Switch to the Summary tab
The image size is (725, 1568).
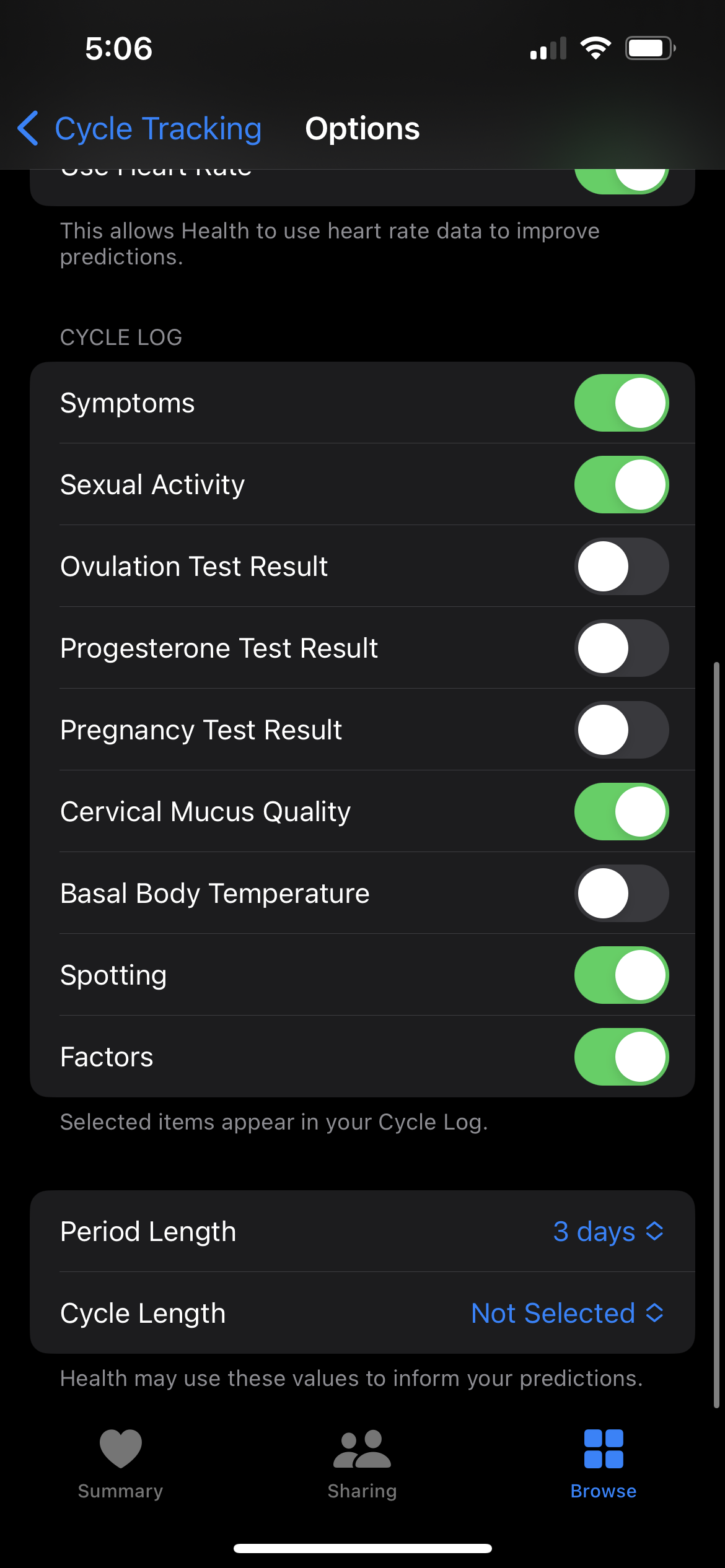121,1464
